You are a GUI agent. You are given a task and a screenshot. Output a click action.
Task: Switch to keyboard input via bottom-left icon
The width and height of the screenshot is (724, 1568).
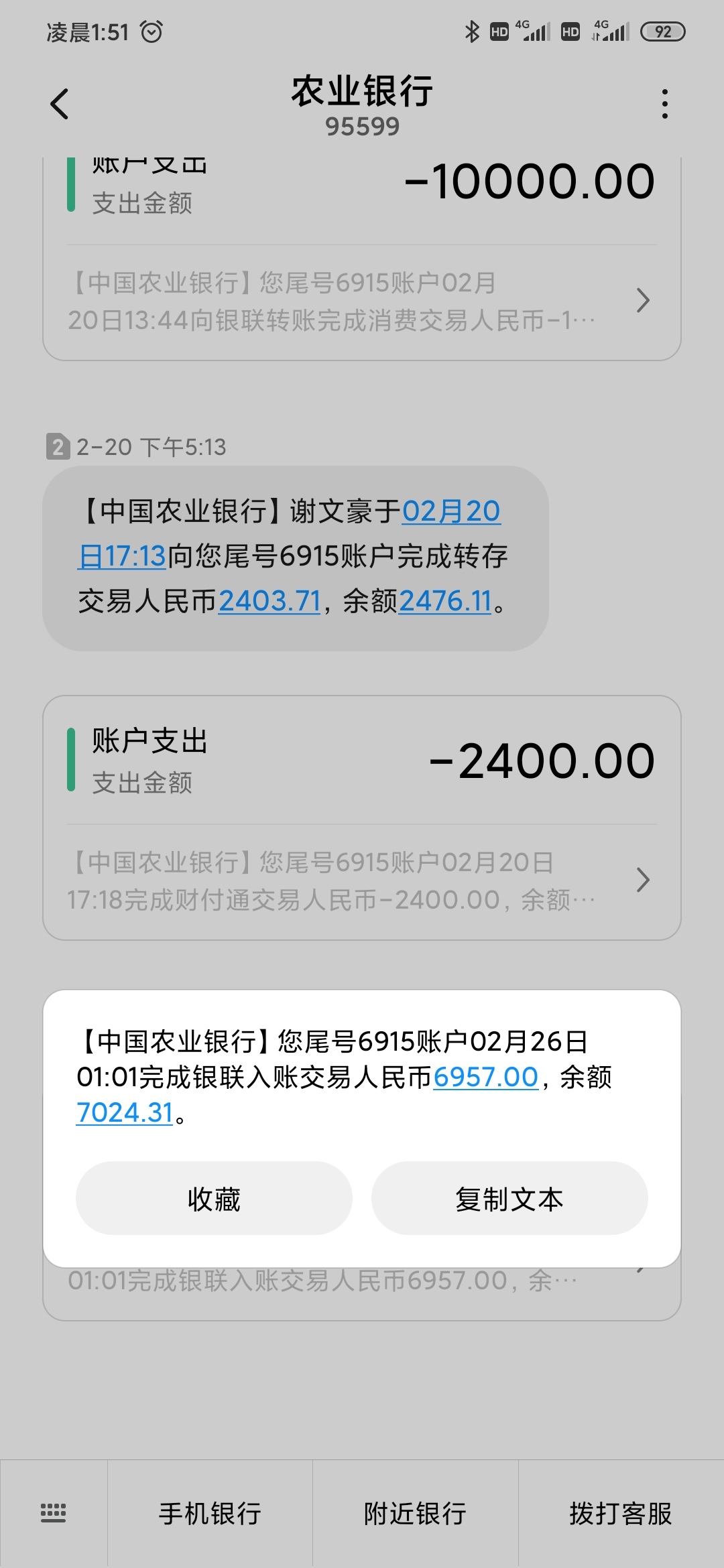pyautogui.click(x=54, y=1514)
